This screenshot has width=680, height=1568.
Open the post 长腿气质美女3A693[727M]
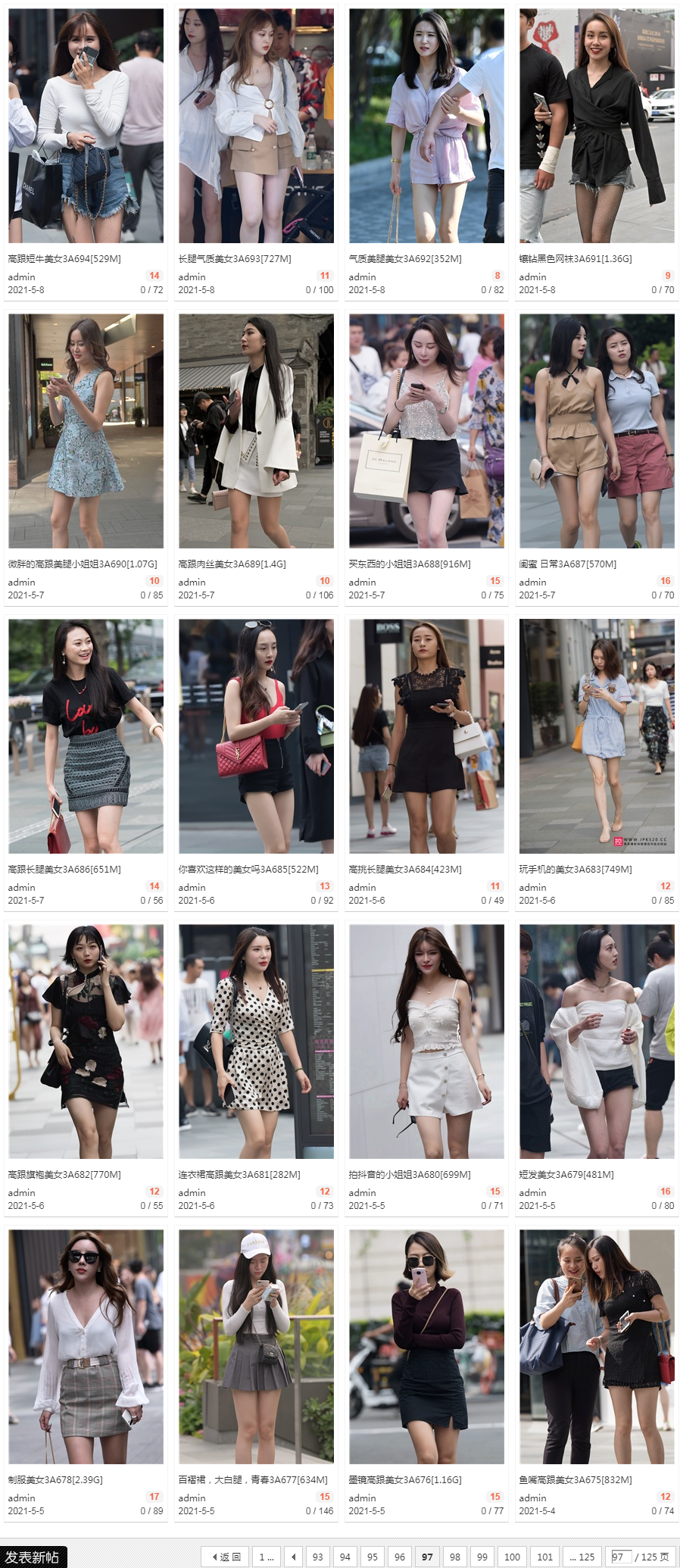tap(235, 259)
